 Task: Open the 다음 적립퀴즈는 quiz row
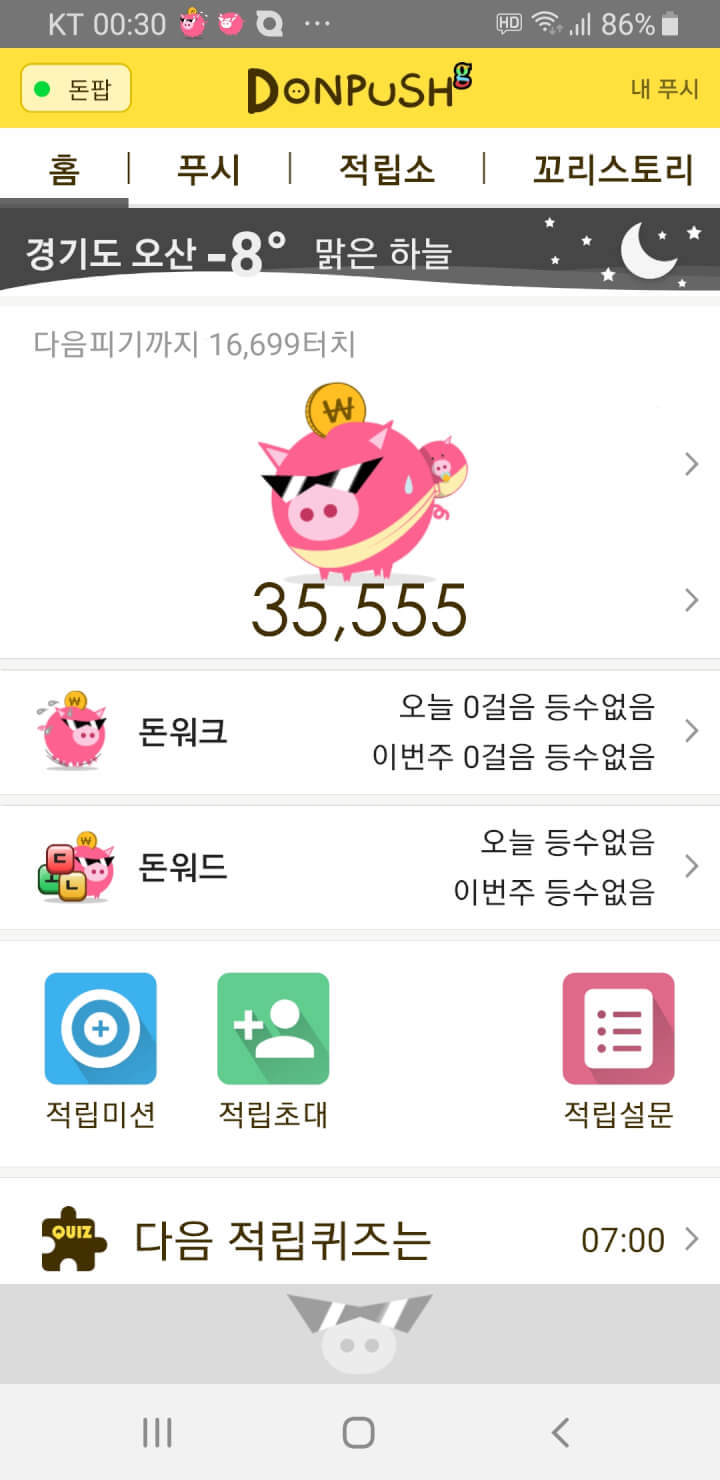(360, 1240)
